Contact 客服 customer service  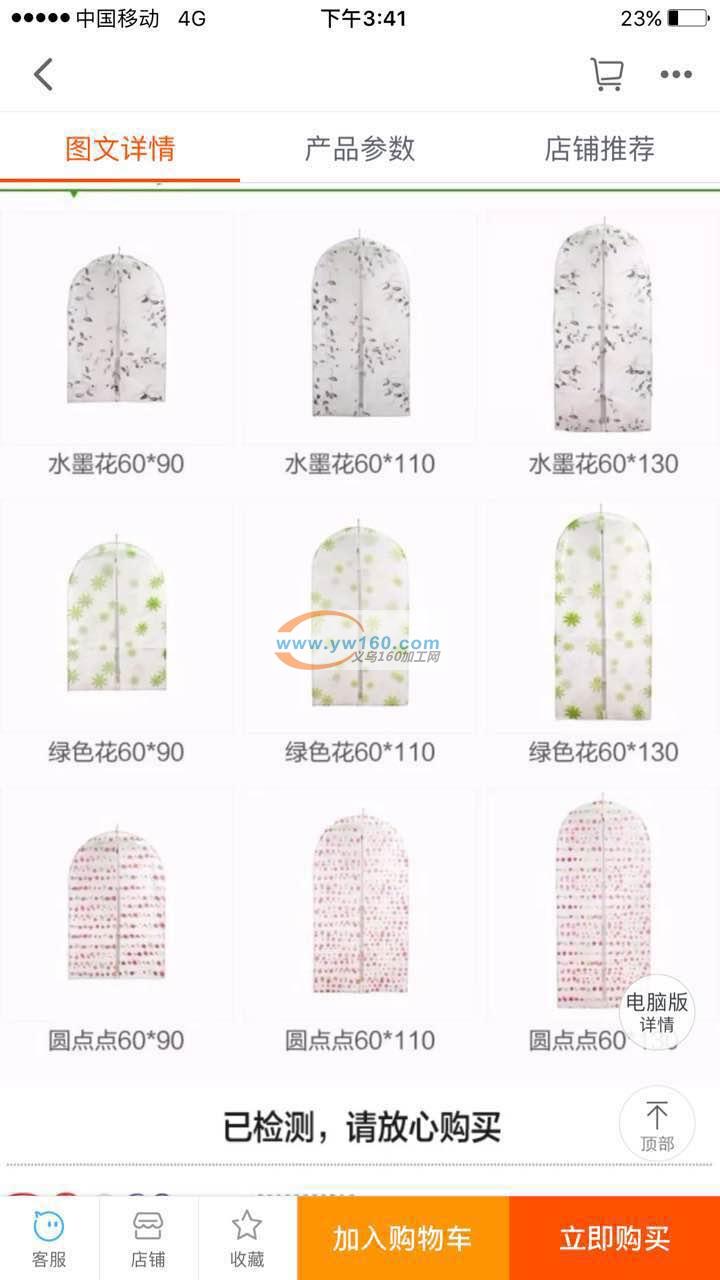pyautogui.click(x=49, y=1238)
